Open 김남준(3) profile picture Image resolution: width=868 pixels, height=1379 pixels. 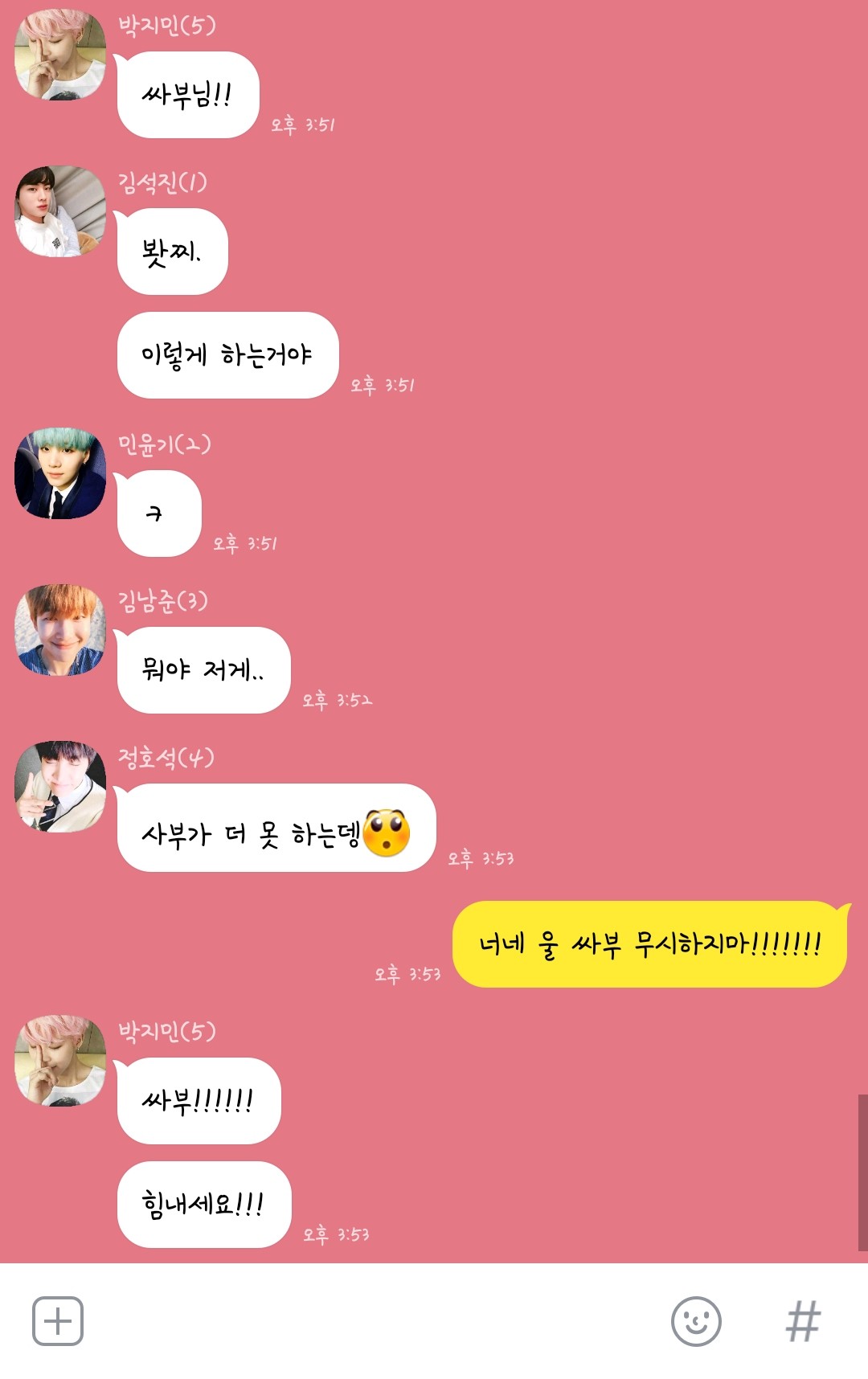pos(60,630)
